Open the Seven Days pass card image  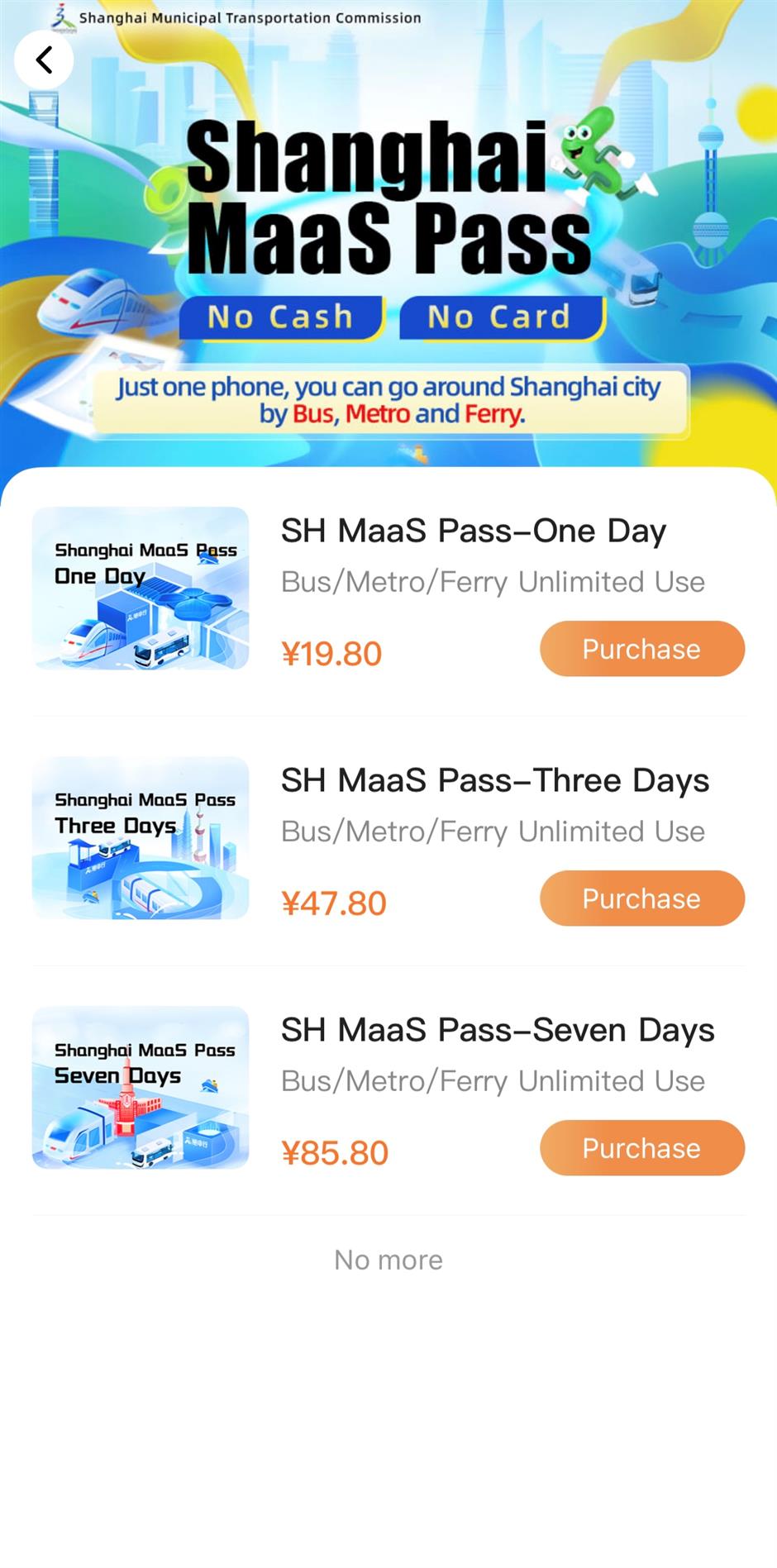[x=141, y=1088]
